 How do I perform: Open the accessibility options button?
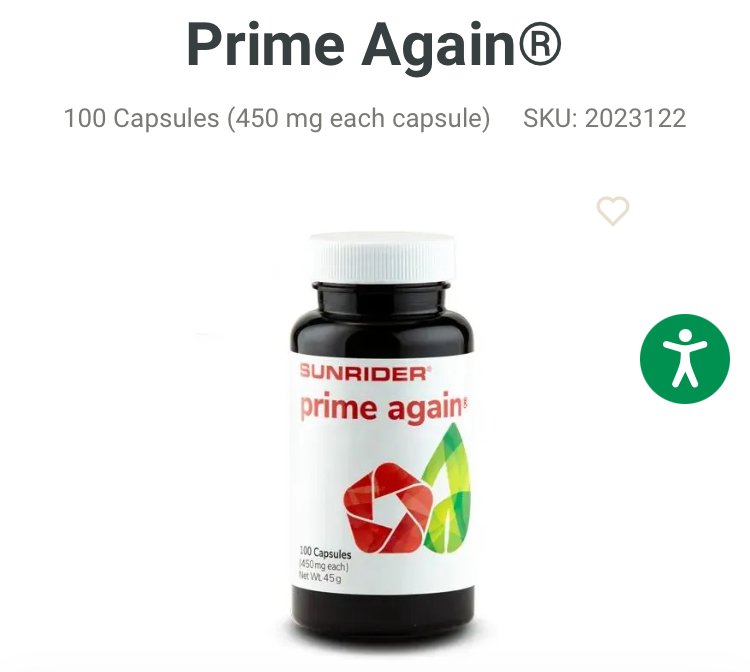click(x=685, y=359)
